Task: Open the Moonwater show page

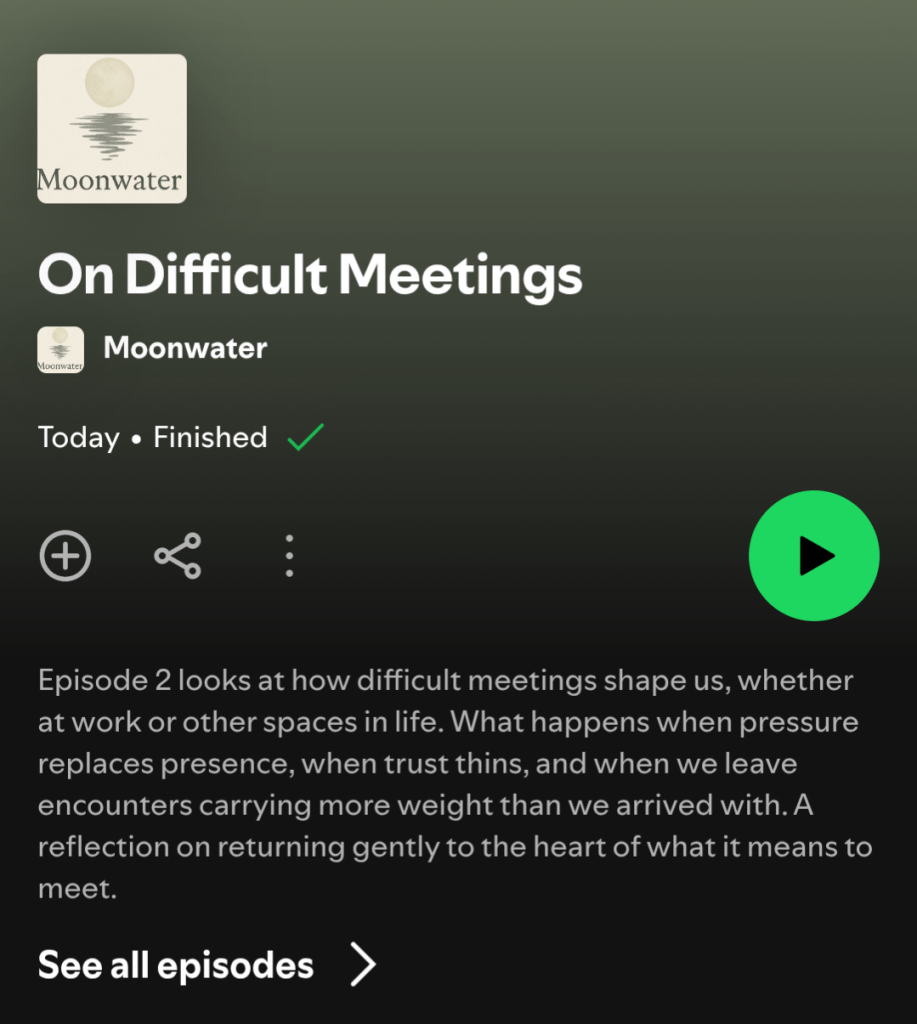Action: pyautogui.click(x=184, y=348)
